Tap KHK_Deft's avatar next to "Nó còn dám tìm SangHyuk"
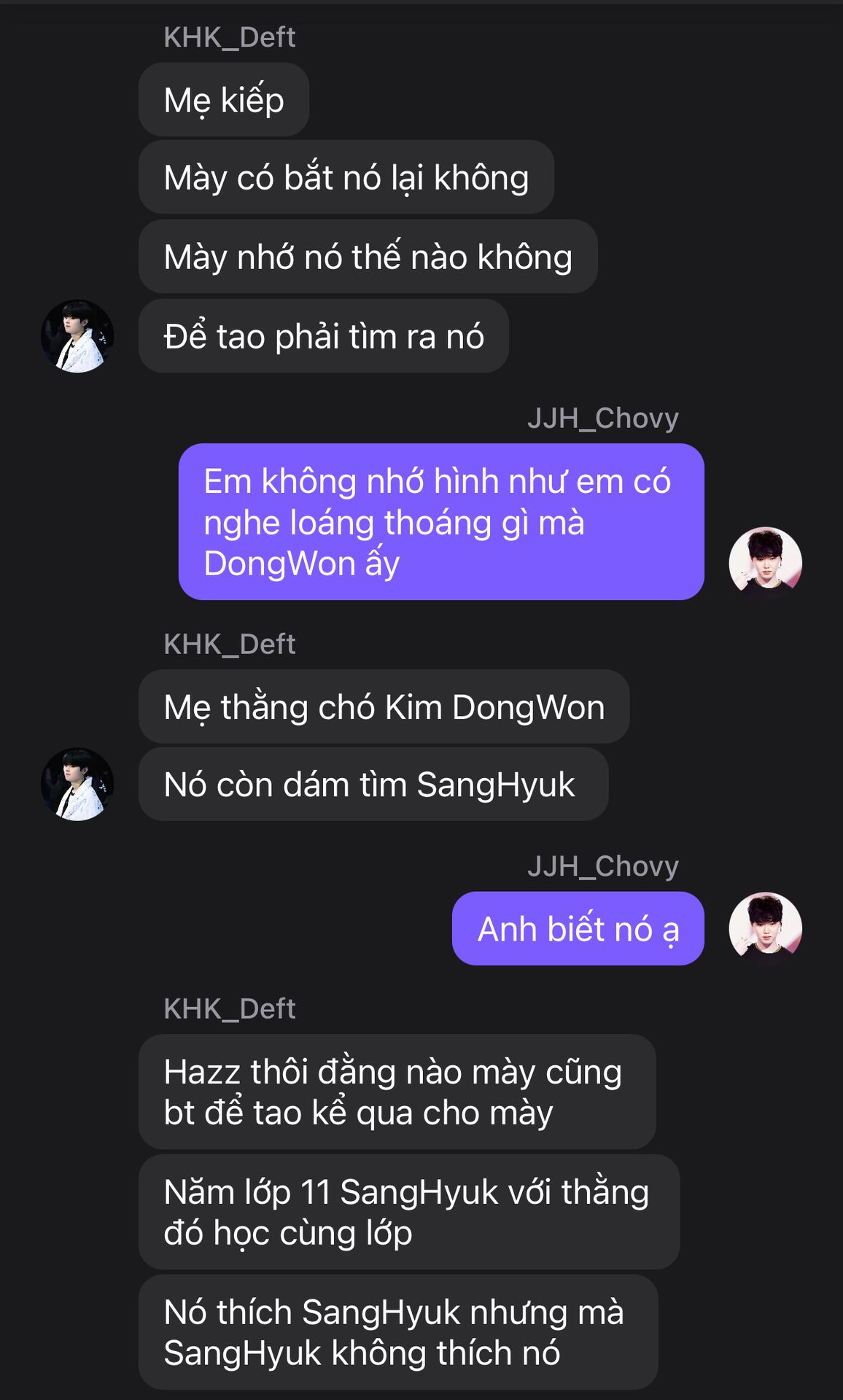Image resolution: width=843 pixels, height=1400 pixels. (x=77, y=784)
